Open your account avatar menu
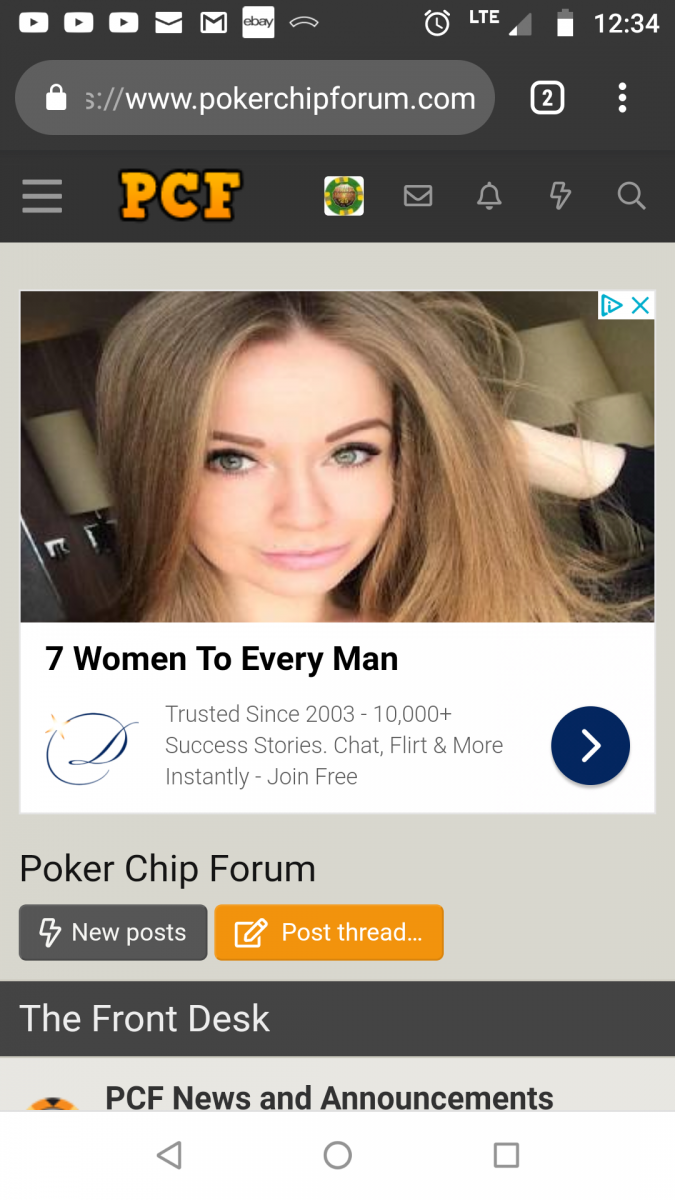Image resolution: width=675 pixels, height=1200 pixels. click(x=344, y=196)
